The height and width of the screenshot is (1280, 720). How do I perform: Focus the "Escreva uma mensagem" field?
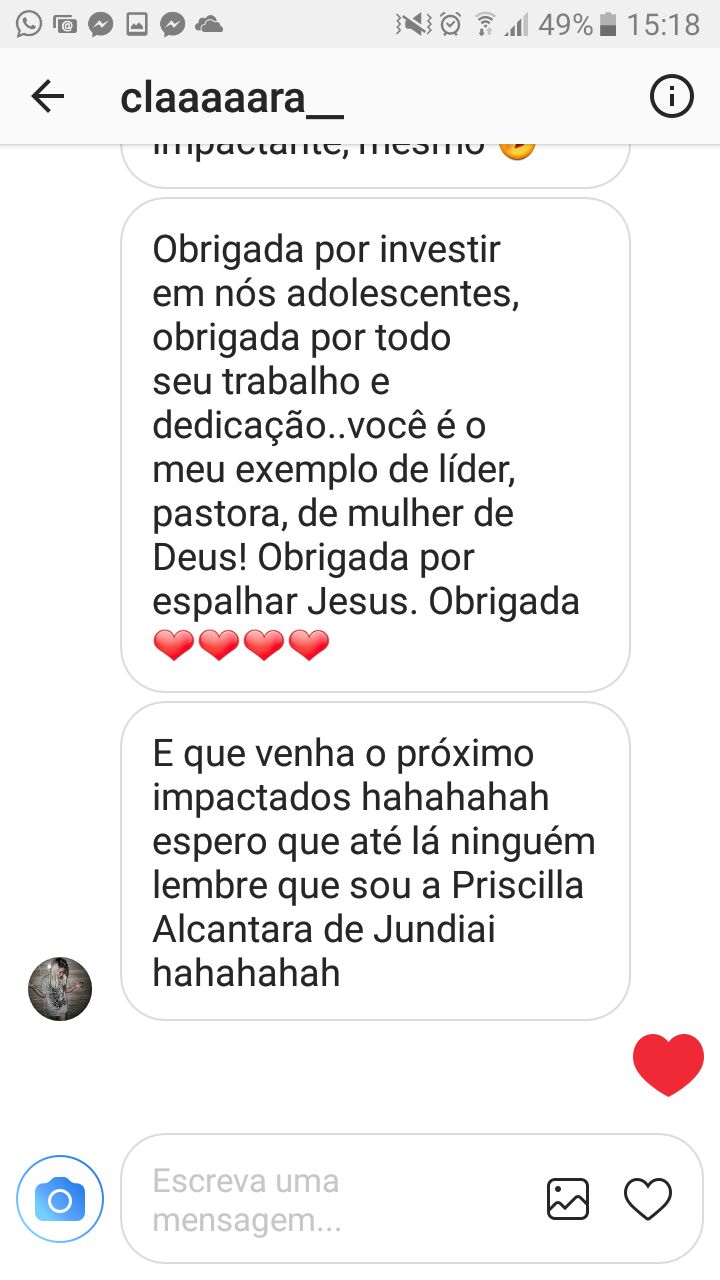330,1199
